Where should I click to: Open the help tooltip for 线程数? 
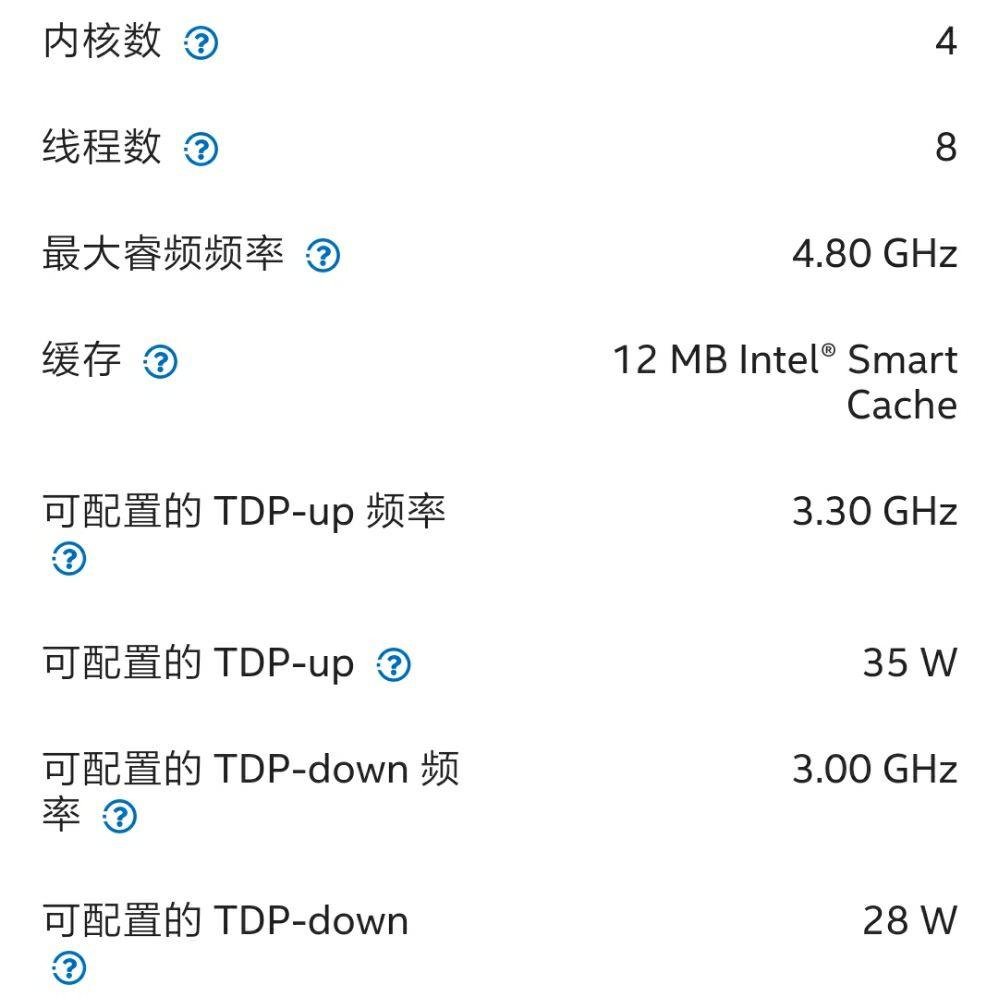pyautogui.click(x=203, y=148)
